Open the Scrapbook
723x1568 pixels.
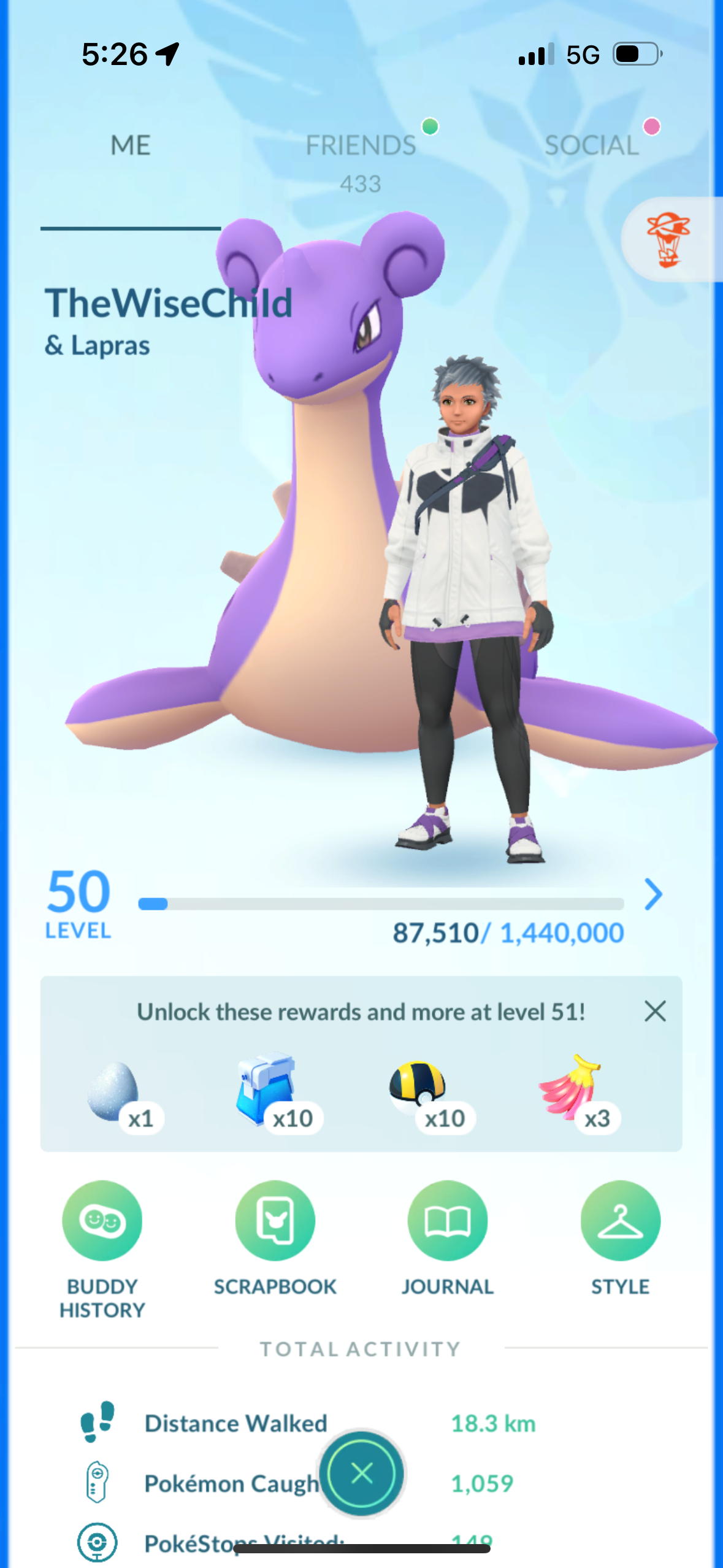coord(275,1221)
